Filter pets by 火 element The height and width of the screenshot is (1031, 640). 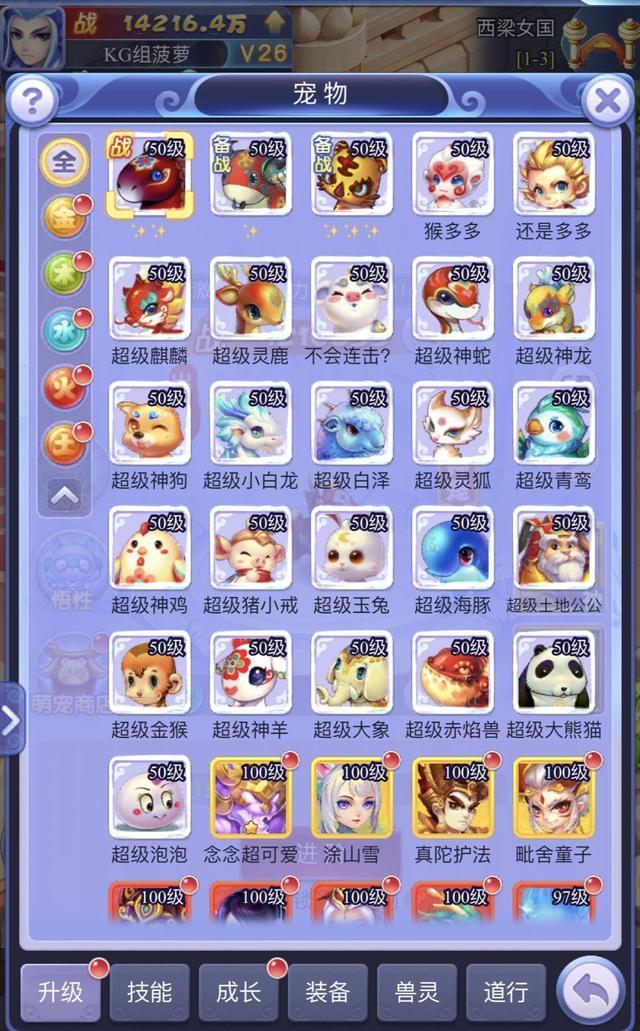click(64, 386)
